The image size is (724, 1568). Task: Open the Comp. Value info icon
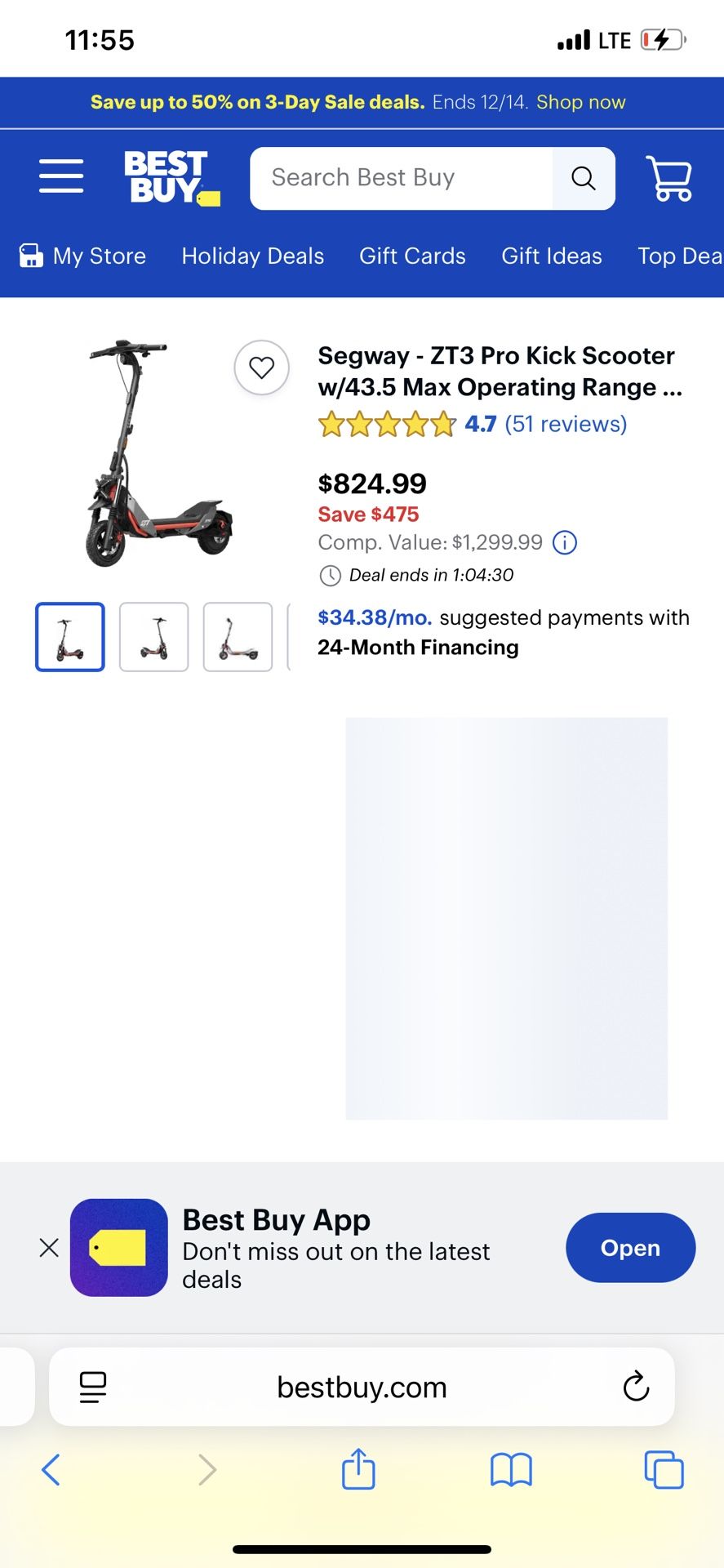click(564, 542)
